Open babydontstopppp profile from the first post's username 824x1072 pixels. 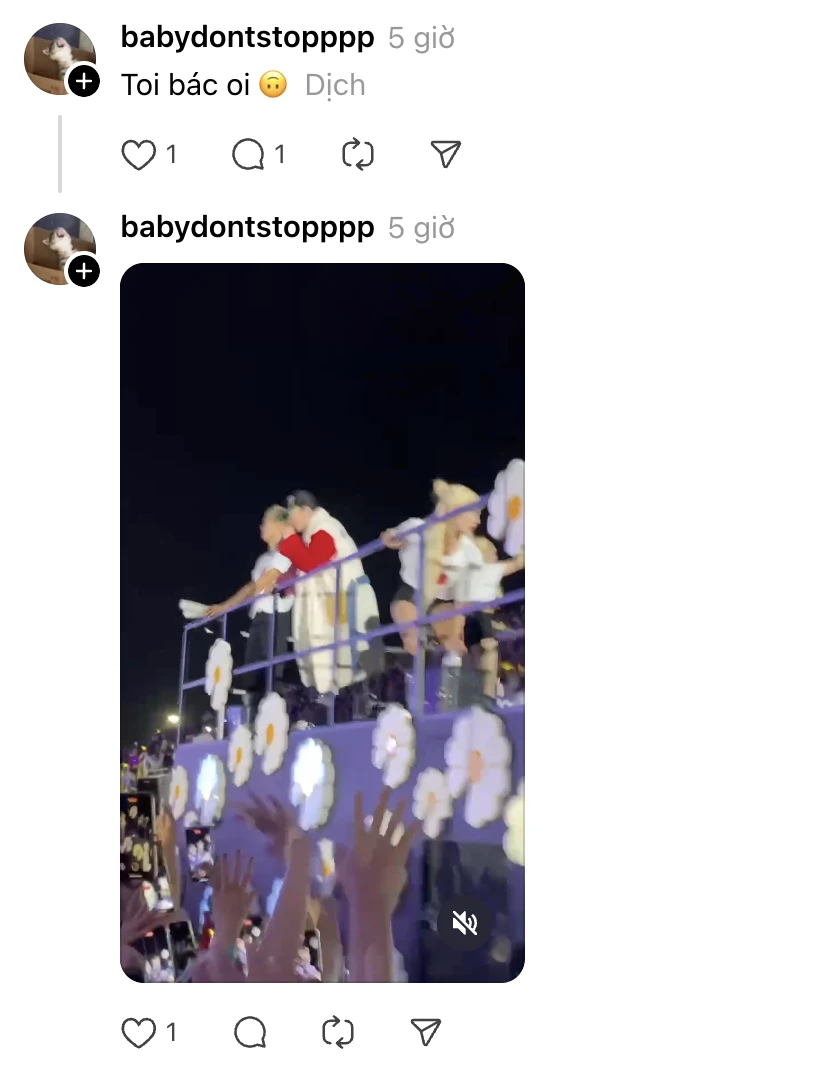click(247, 38)
